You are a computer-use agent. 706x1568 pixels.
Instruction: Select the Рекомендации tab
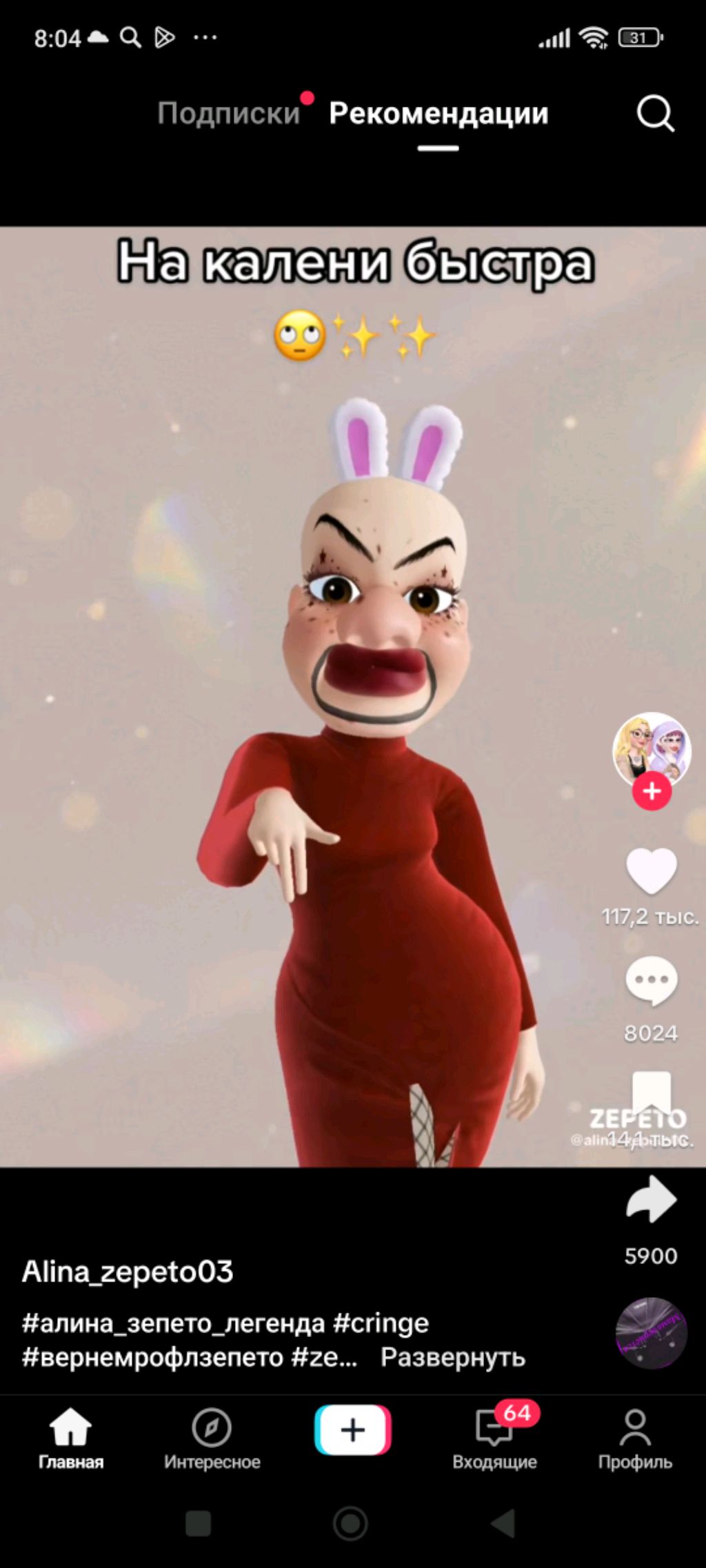(x=438, y=113)
